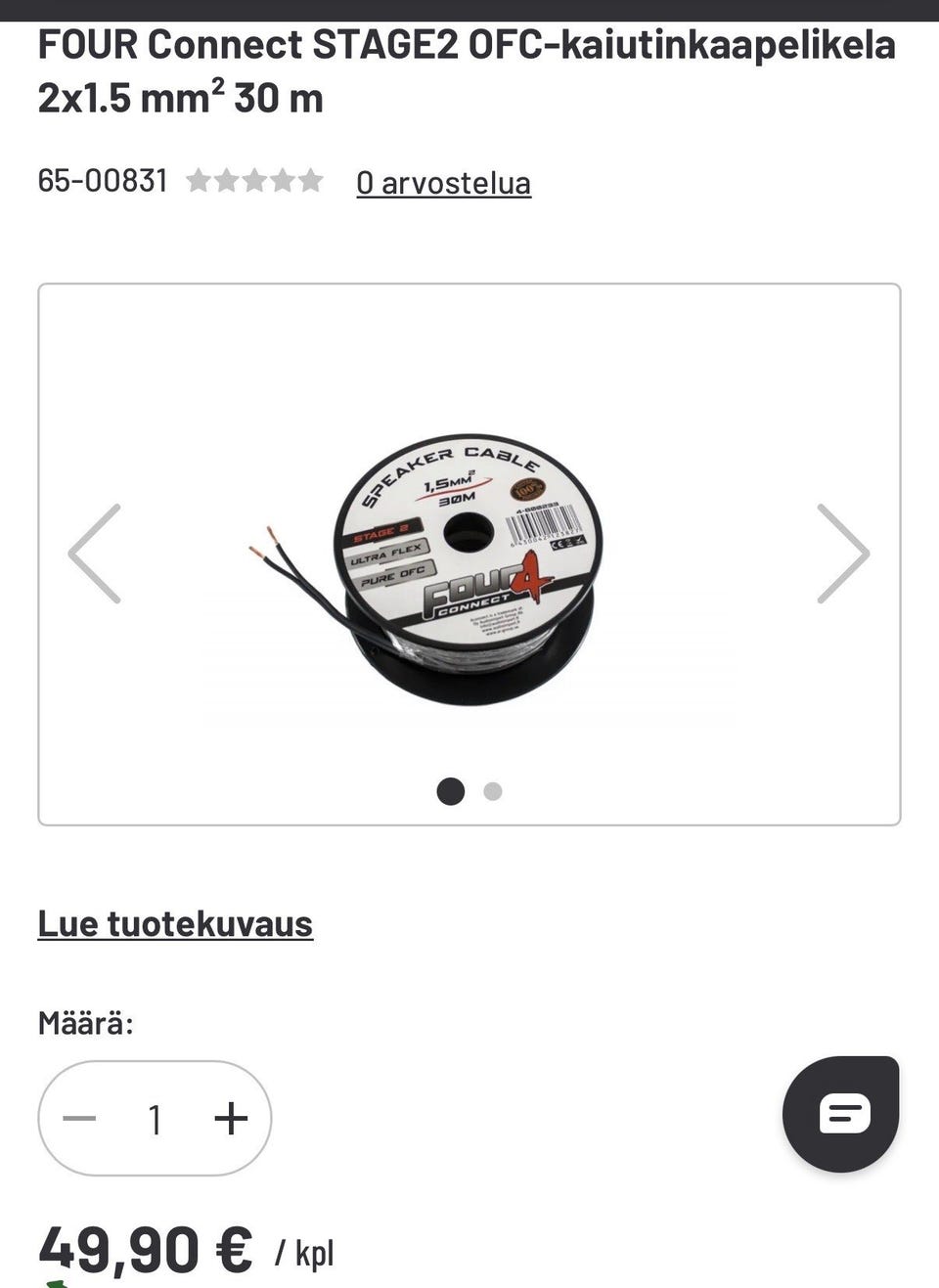Image resolution: width=939 pixels, height=1288 pixels.
Task: Click the fourth rating star
Action: [282, 180]
